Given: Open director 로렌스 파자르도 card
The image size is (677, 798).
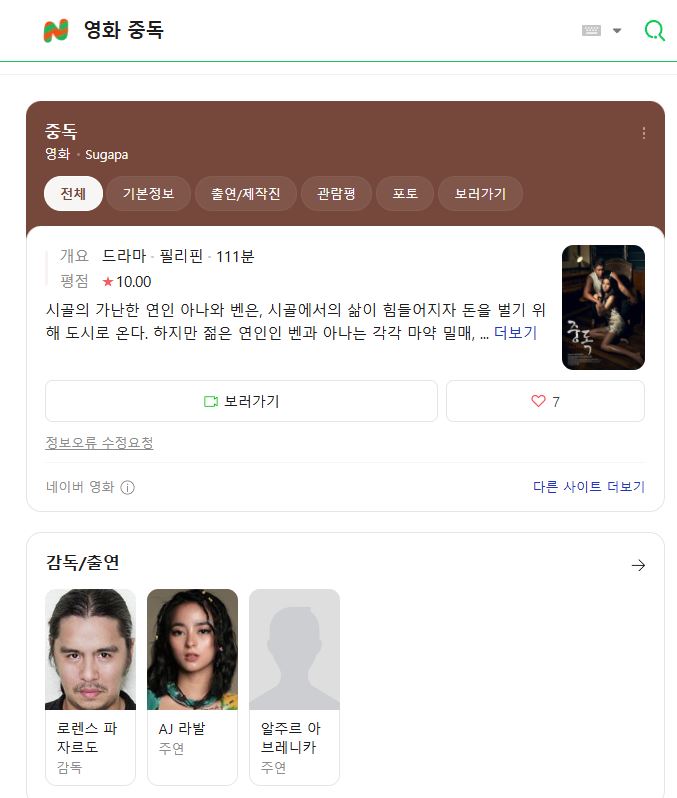Looking at the screenshot, I should click(90, 686).
